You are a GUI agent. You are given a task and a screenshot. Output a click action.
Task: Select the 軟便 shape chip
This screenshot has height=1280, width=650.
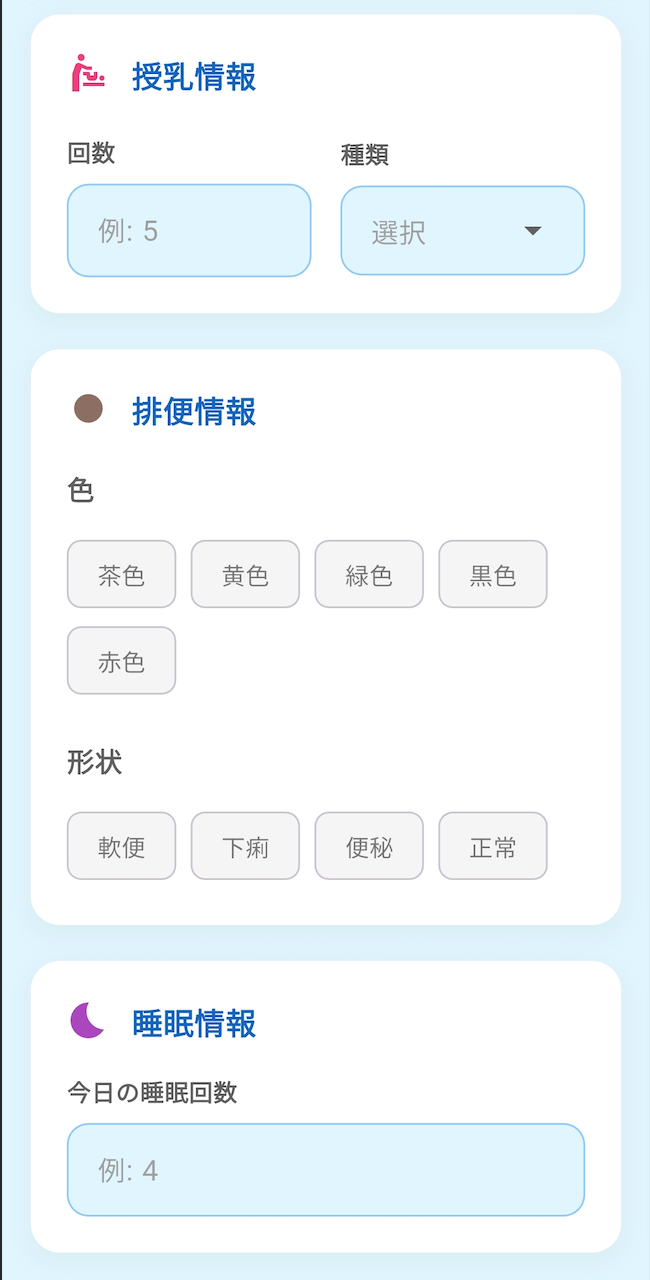pyautogui.click(x=121, y=846)
